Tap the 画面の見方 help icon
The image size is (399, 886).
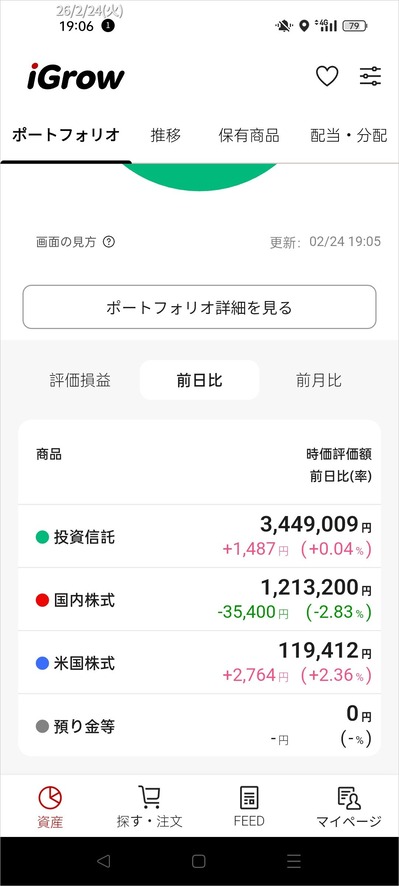(109, 242)
